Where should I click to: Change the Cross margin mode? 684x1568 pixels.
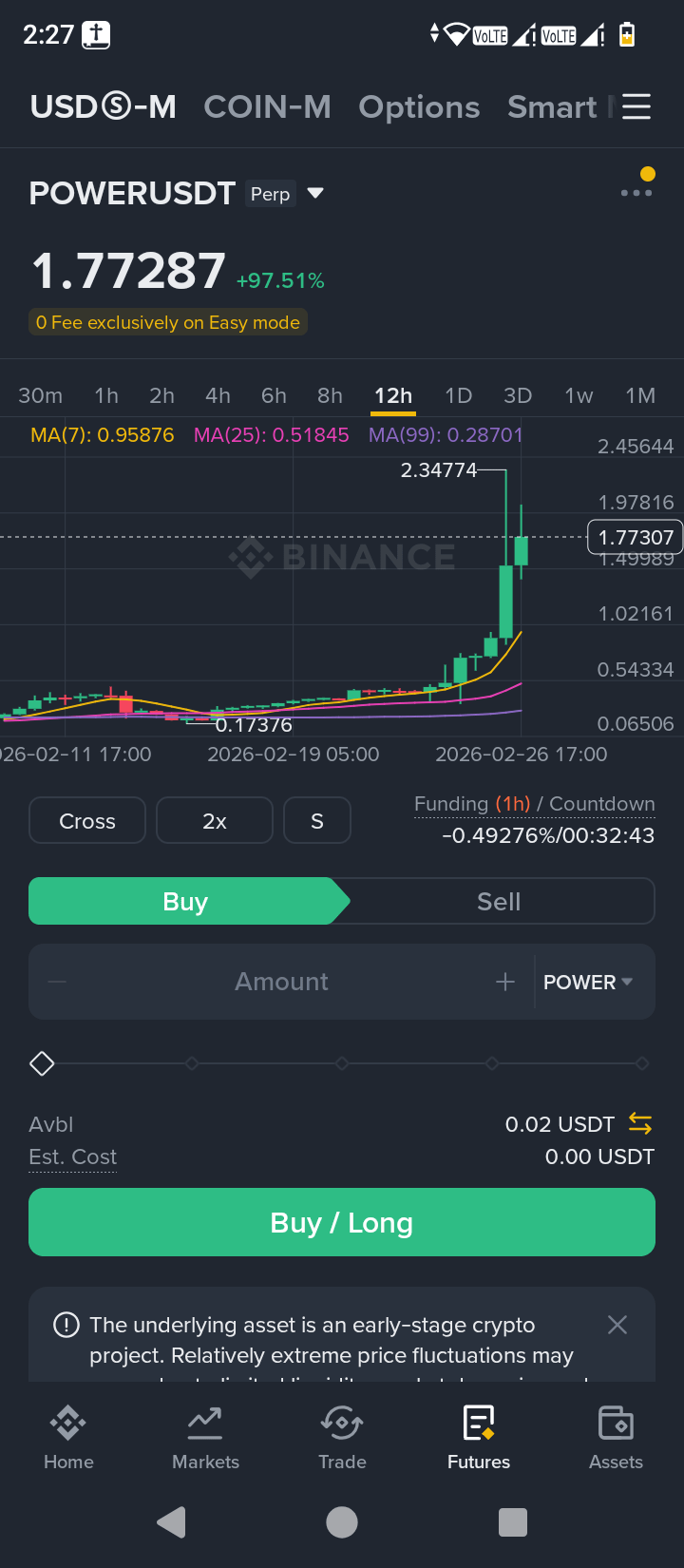tap(87, 820)
